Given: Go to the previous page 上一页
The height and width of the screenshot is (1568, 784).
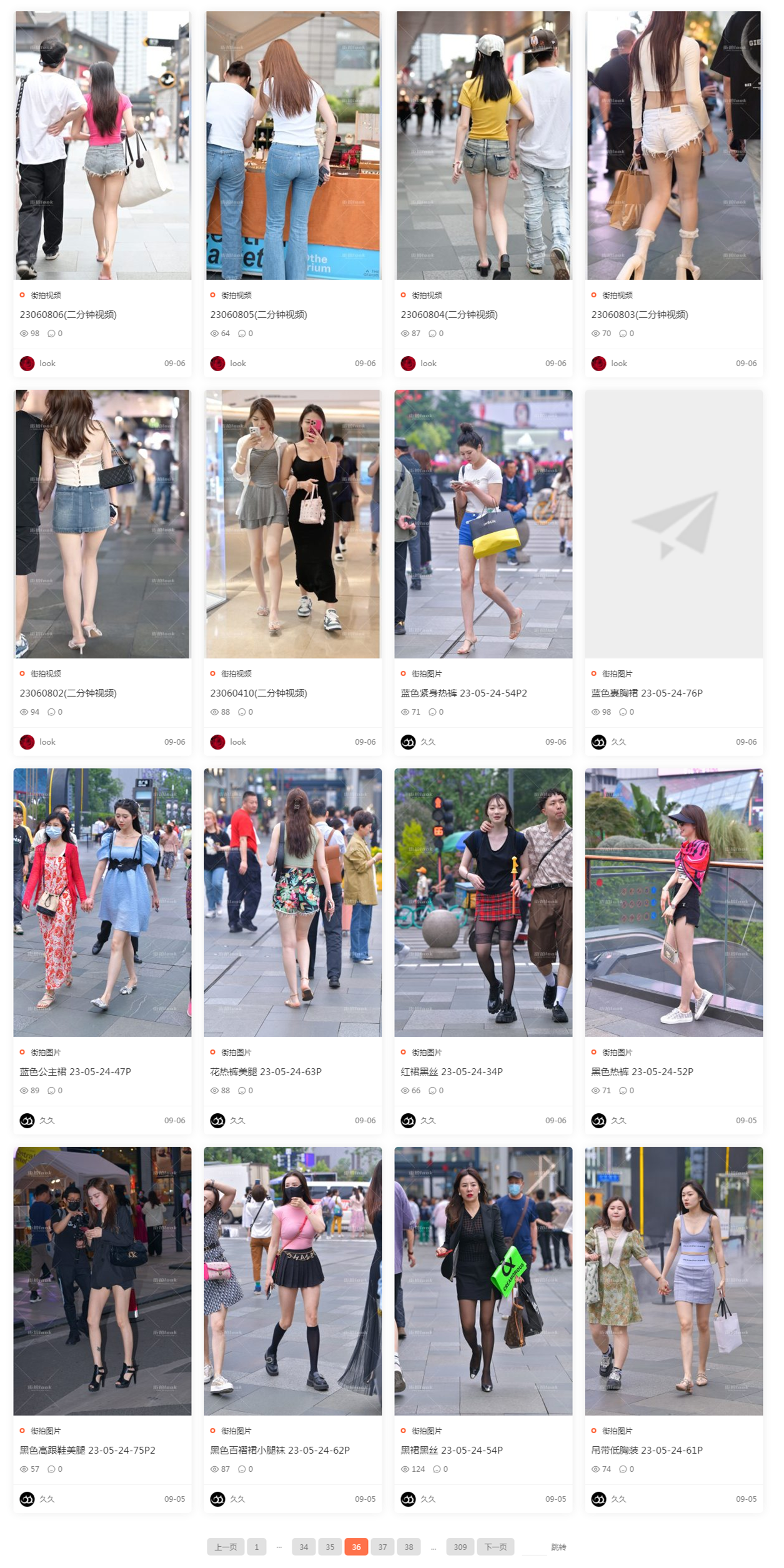Looking at the screenshot, I should pos(226,1547).
